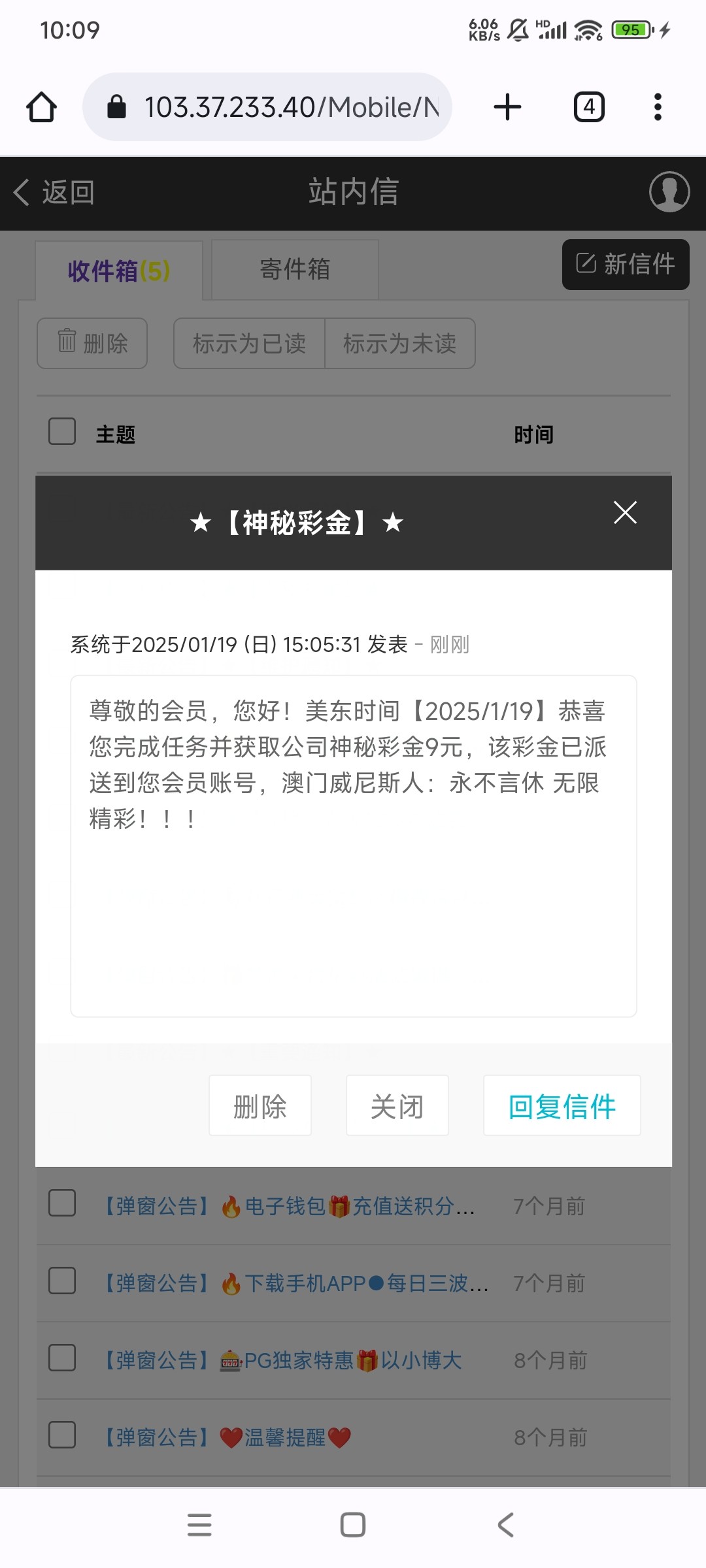
Task: Go back with system navigation back
Action: pyautogui.click(x=505, y=1525)
